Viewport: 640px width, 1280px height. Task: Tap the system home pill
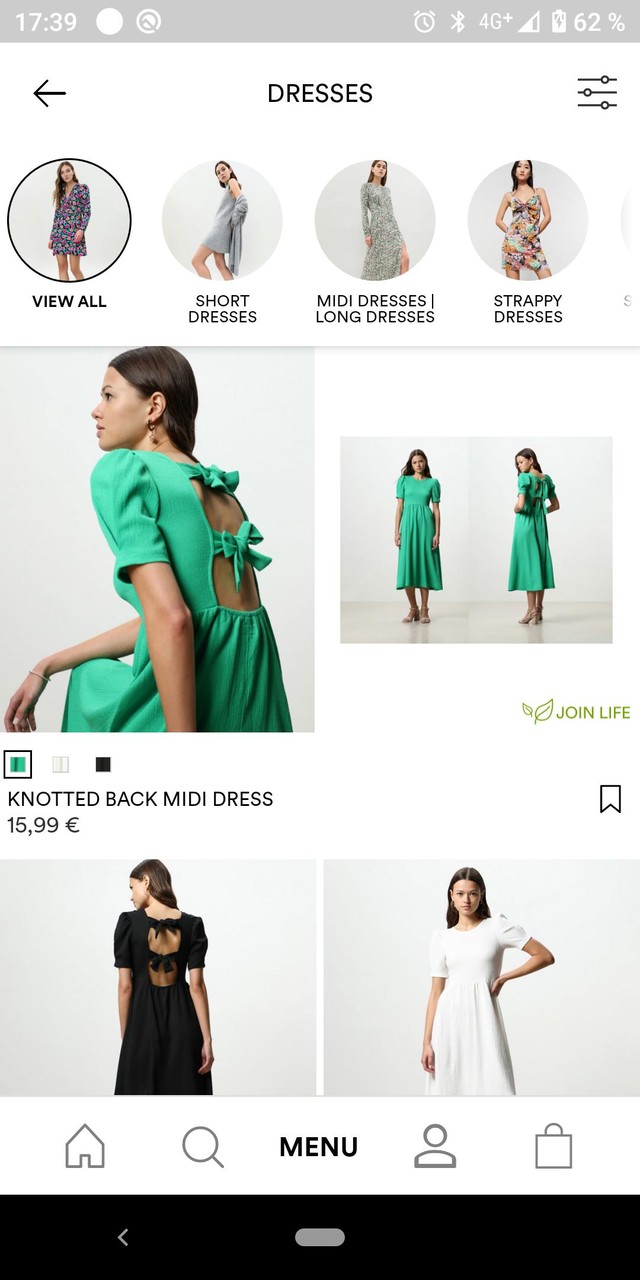[320, 1237]
